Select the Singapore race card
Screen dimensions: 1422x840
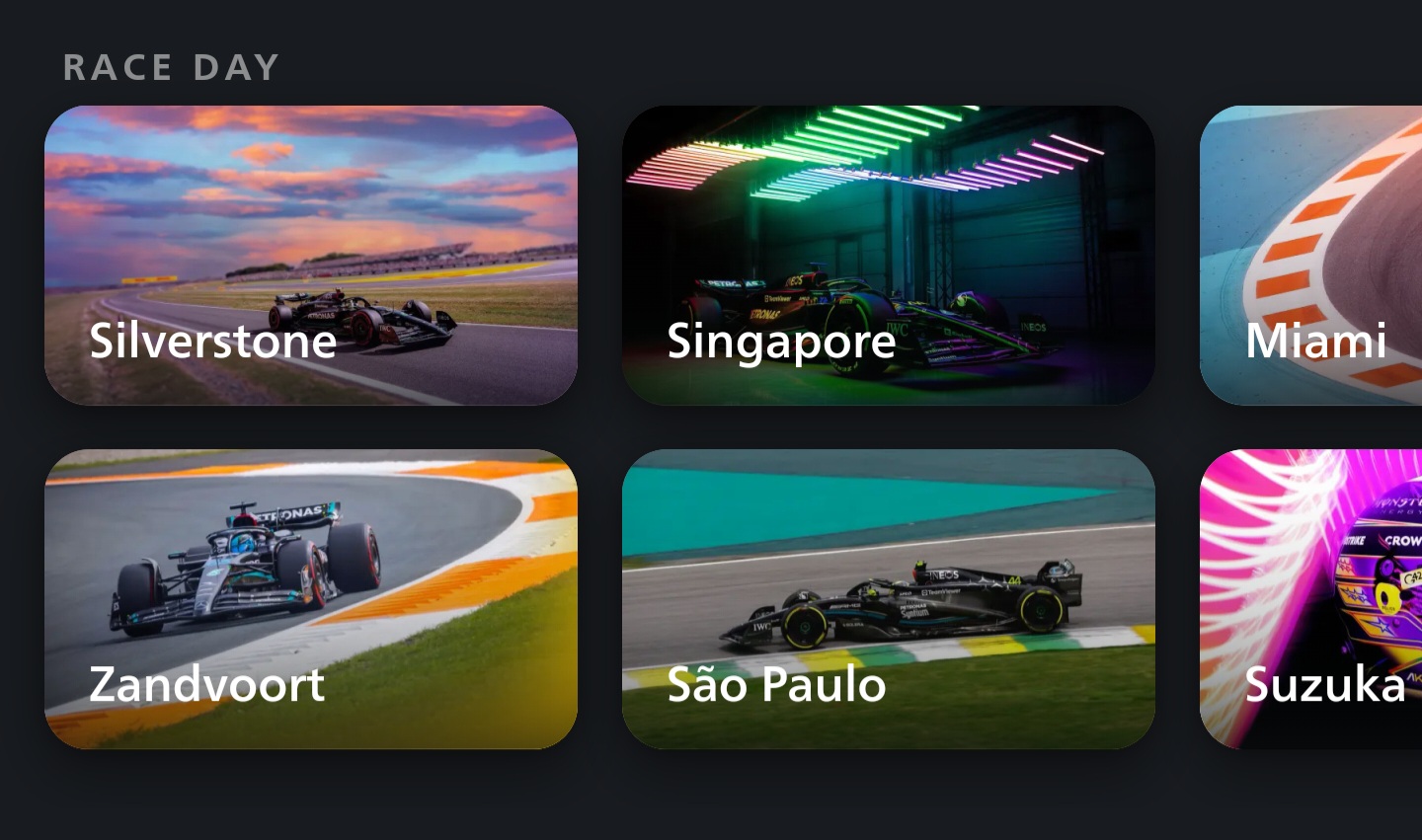coord(888,255)
